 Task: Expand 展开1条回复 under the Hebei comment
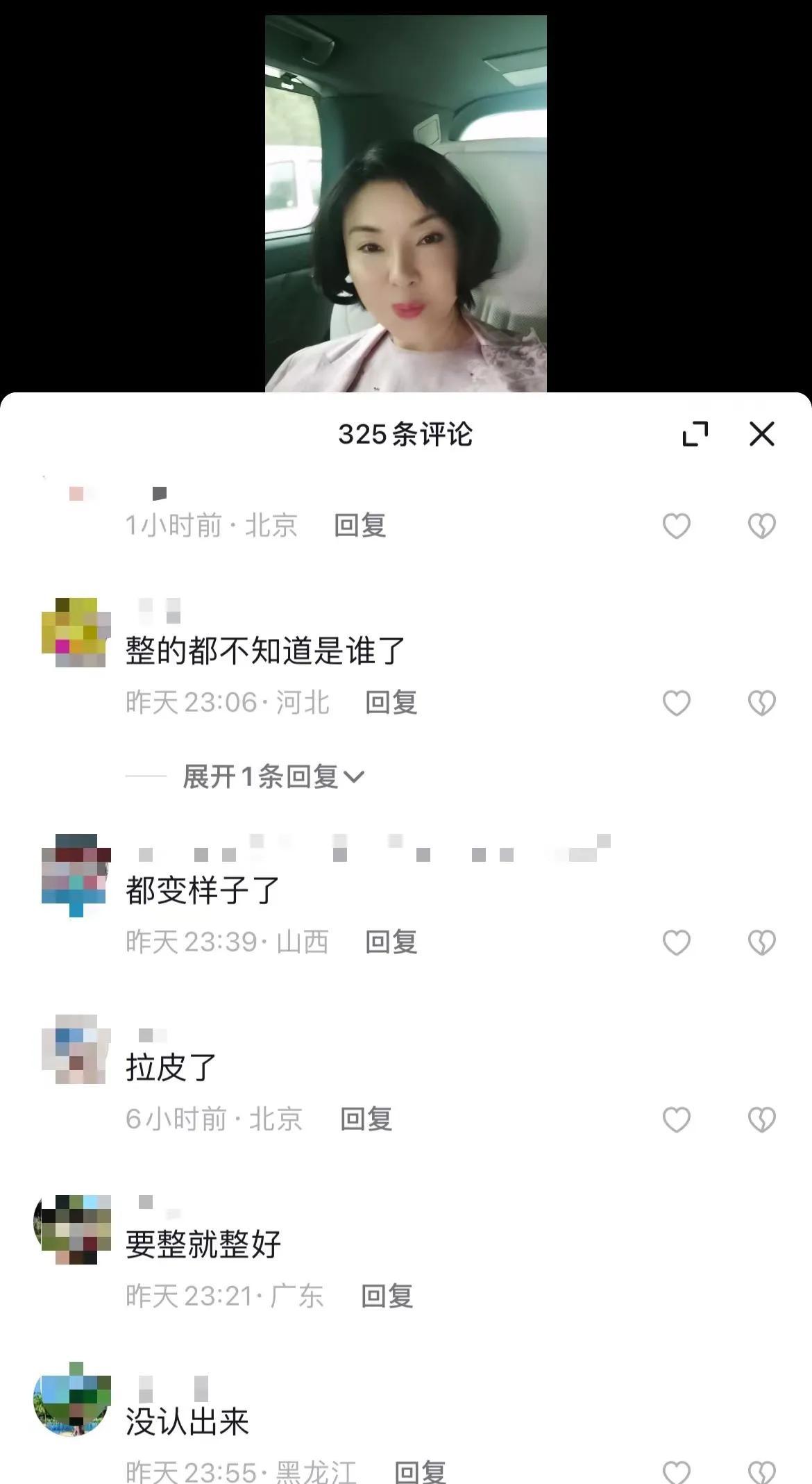click(273, 776)
